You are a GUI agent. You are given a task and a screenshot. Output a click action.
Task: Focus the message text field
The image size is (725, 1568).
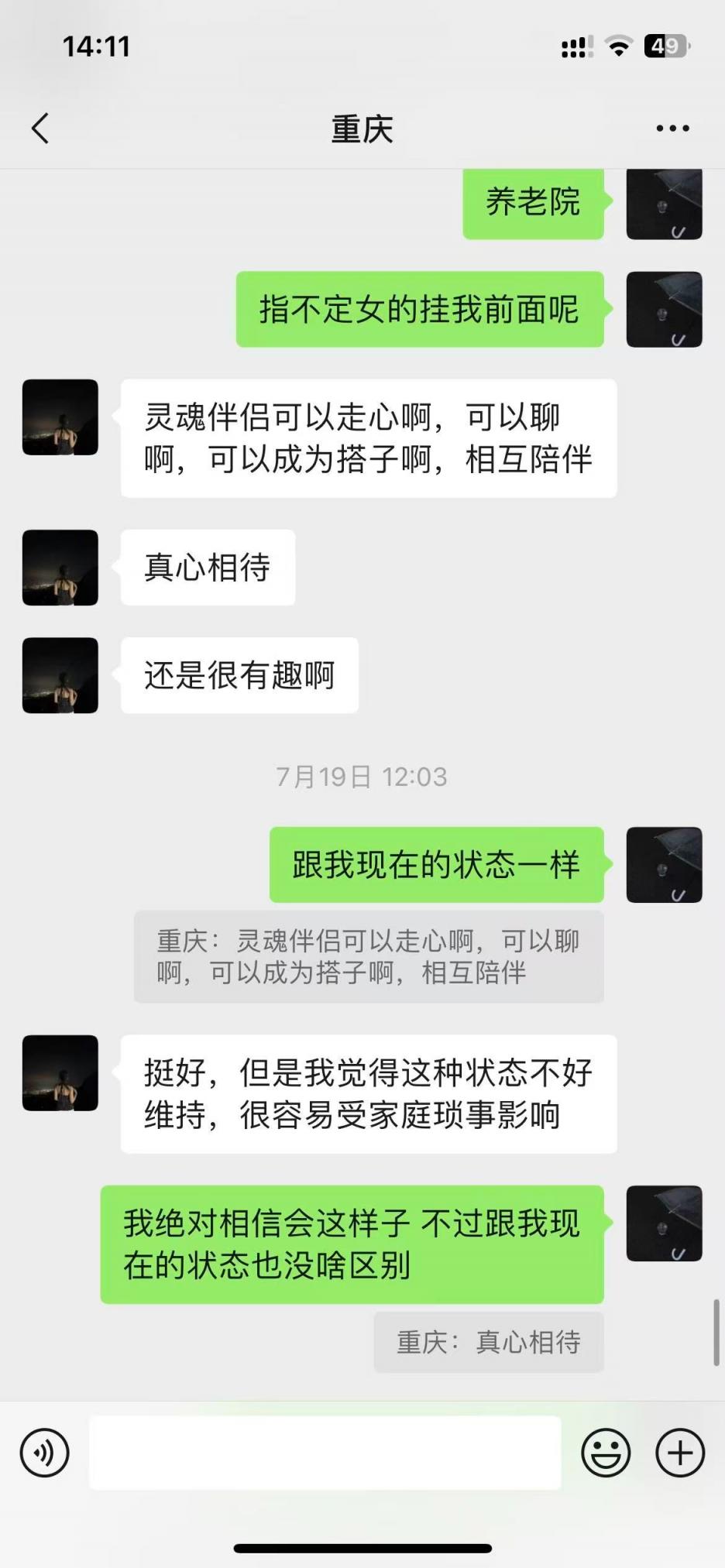coord(325,1453)
